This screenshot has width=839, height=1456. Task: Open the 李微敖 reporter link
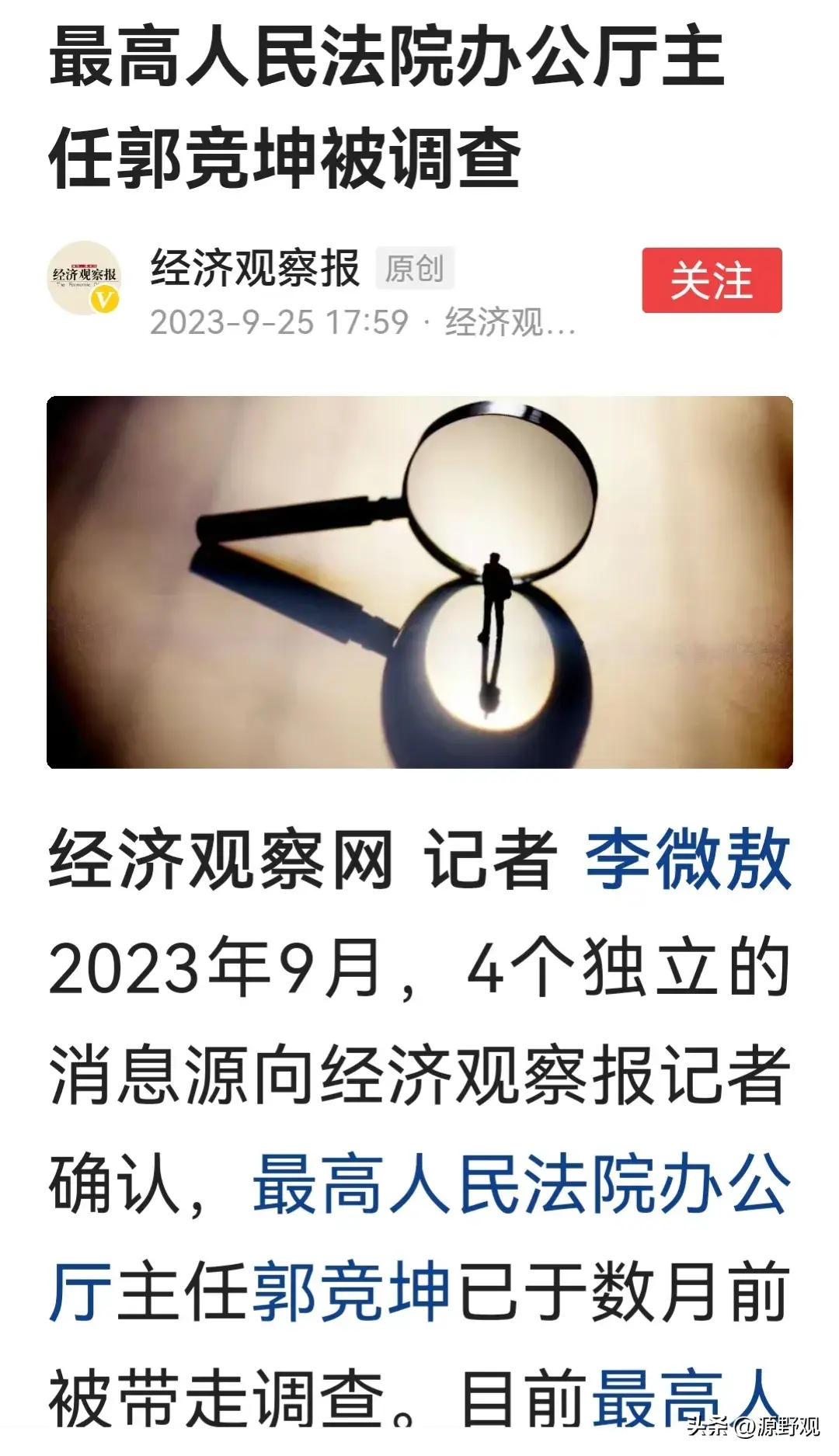pyautogui.click(x=688, y=860)
